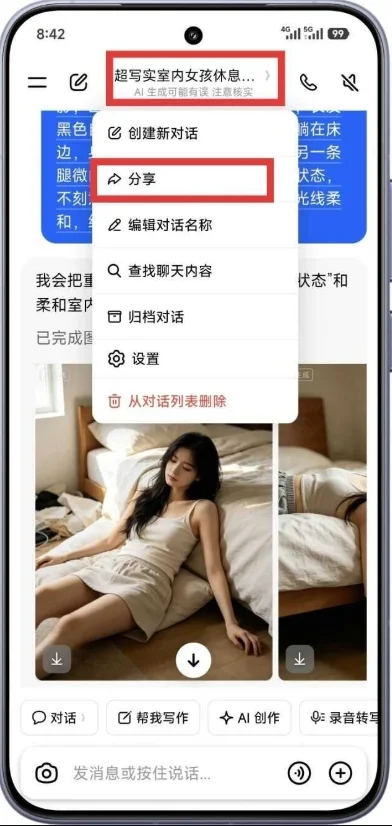This screenshot has width=392, height=826.
Task: Open the 帮我写作 chip
Action: click(x=153, y=717)
